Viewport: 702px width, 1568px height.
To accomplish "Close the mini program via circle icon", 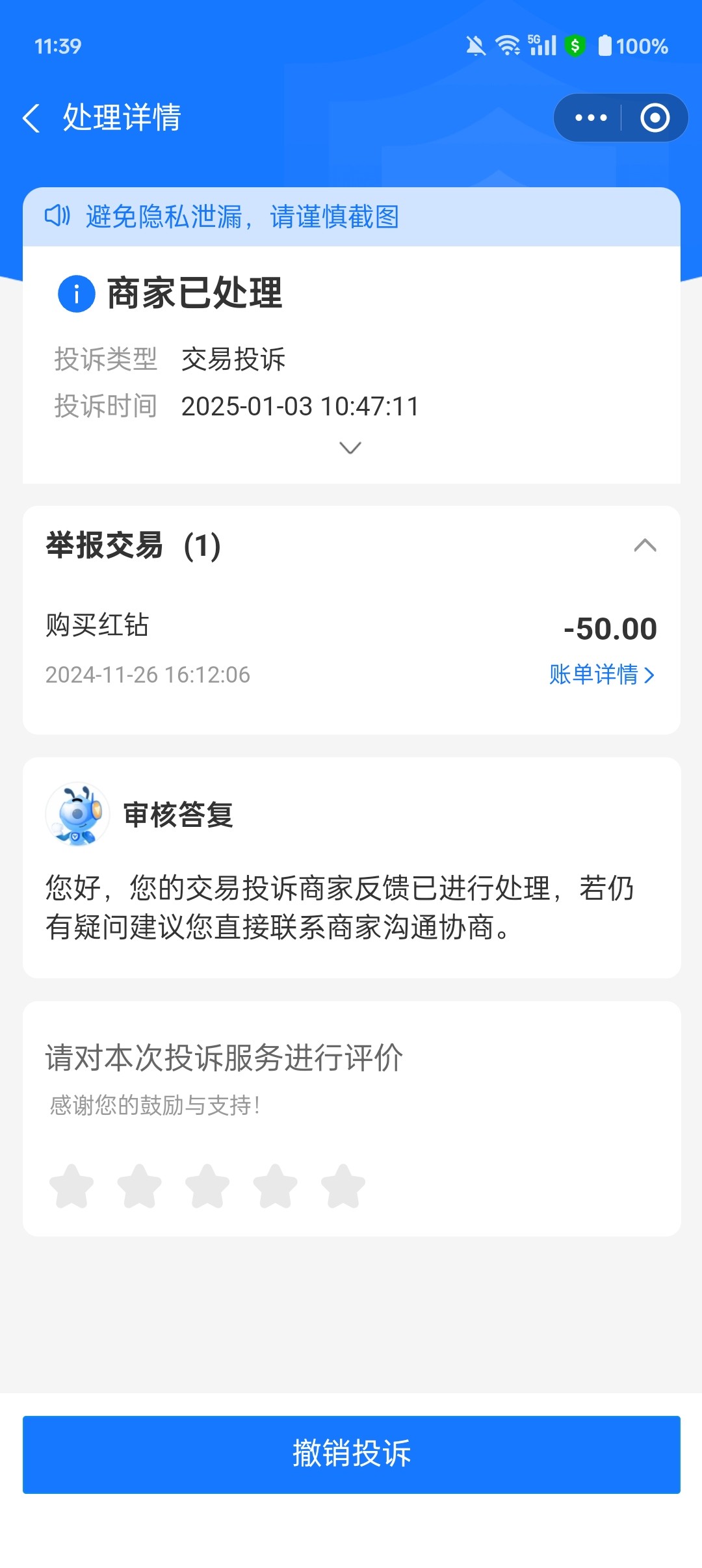I will (x=655, y=118).
